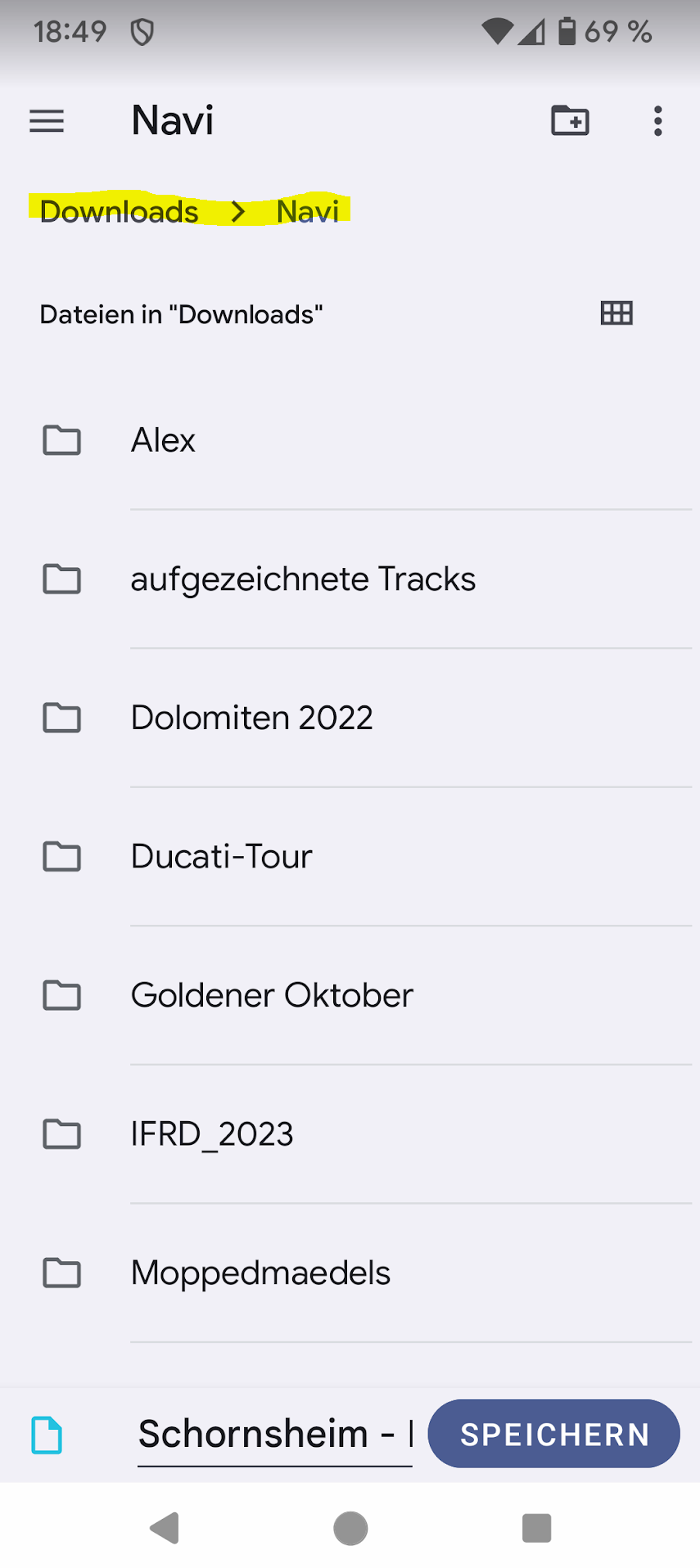The width and height of the screenshot is (700, 1568).
Task: Open the Dolomiten 2022 folder
Action: tap(350, 718)
